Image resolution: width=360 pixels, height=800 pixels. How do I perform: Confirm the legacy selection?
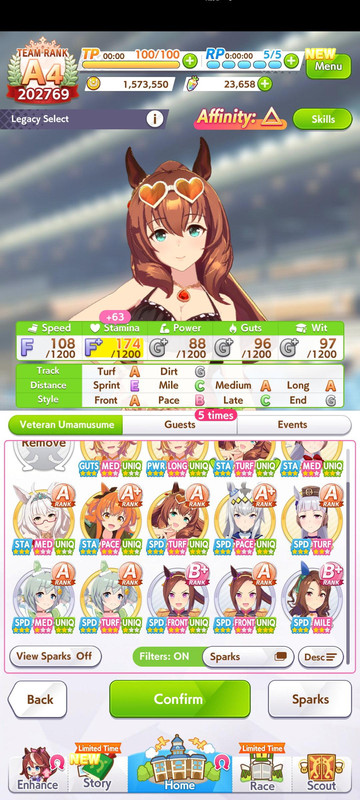point(180,699)
